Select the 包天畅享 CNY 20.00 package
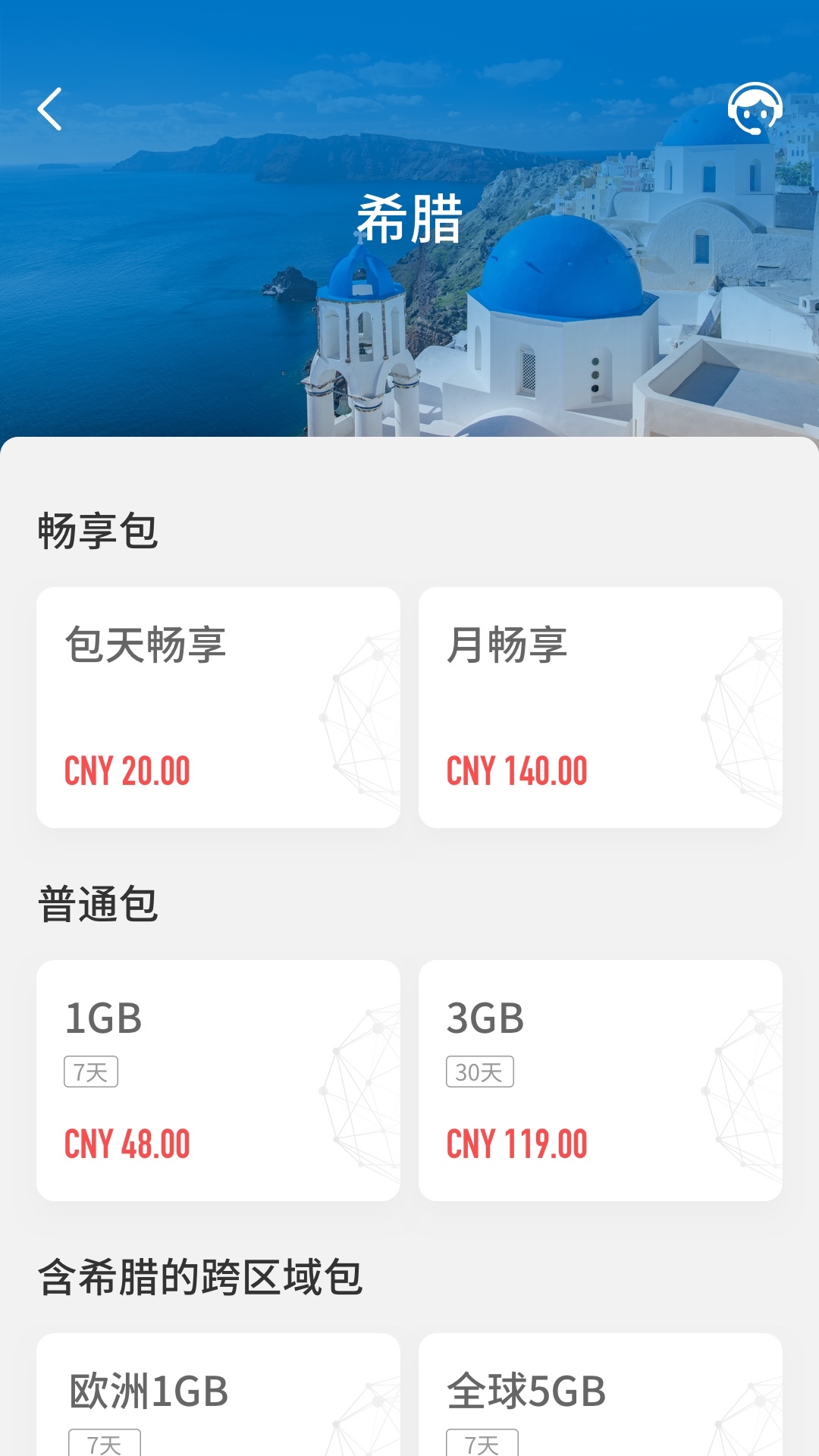Image resolution: width=819 pixels, height=1456 pixels. coord(218,707)
